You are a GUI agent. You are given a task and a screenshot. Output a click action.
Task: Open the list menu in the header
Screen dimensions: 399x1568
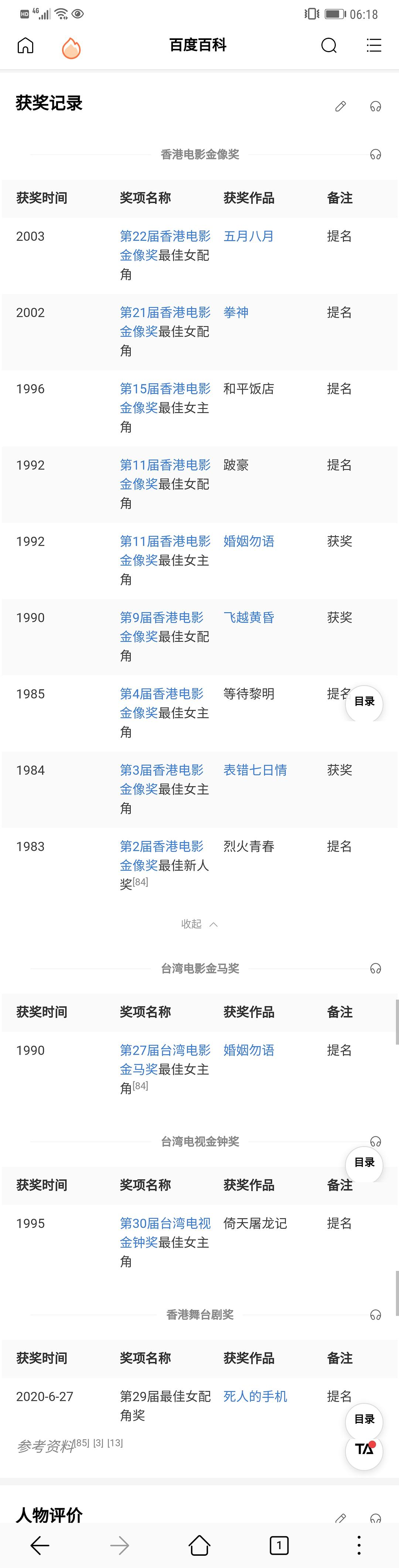374,45
